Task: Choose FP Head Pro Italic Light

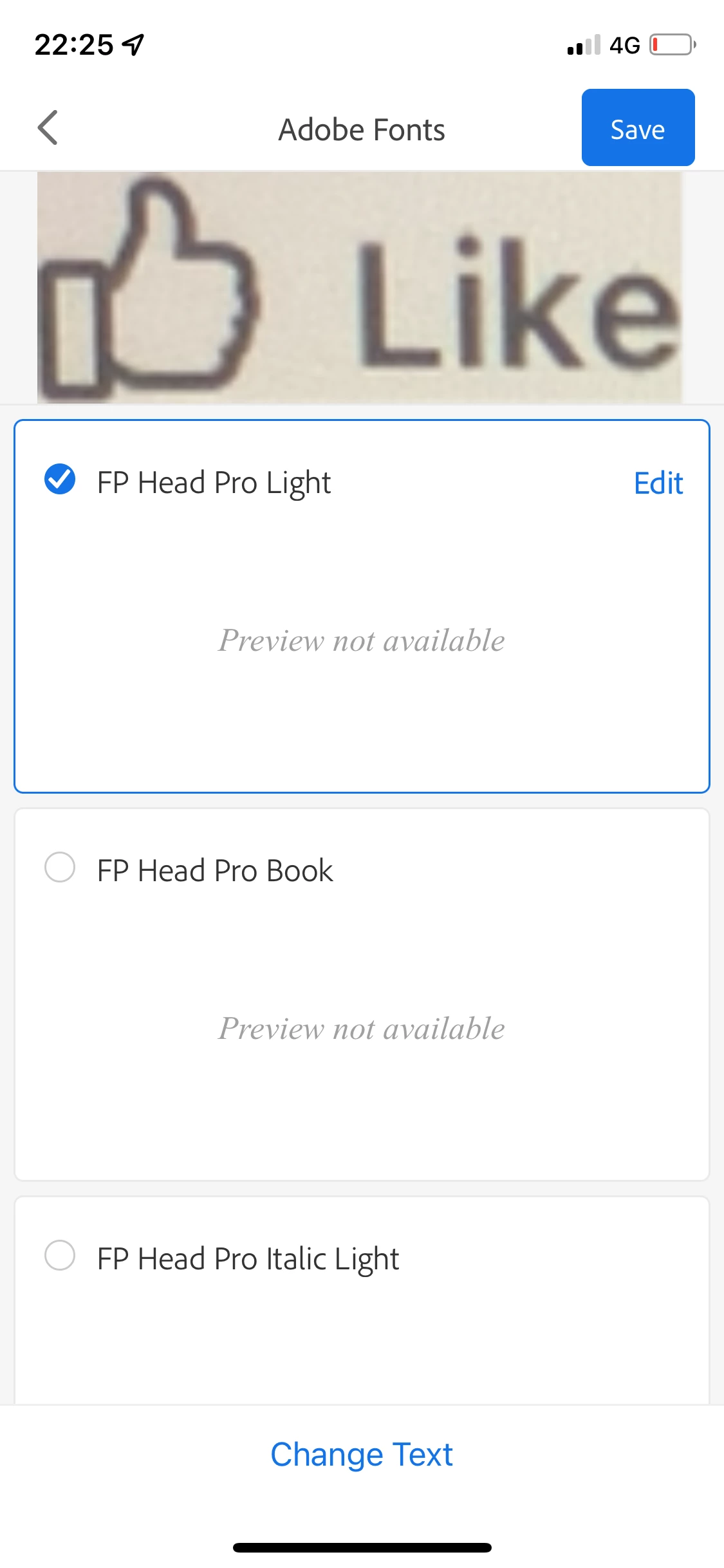Action: click(60, 1255)
